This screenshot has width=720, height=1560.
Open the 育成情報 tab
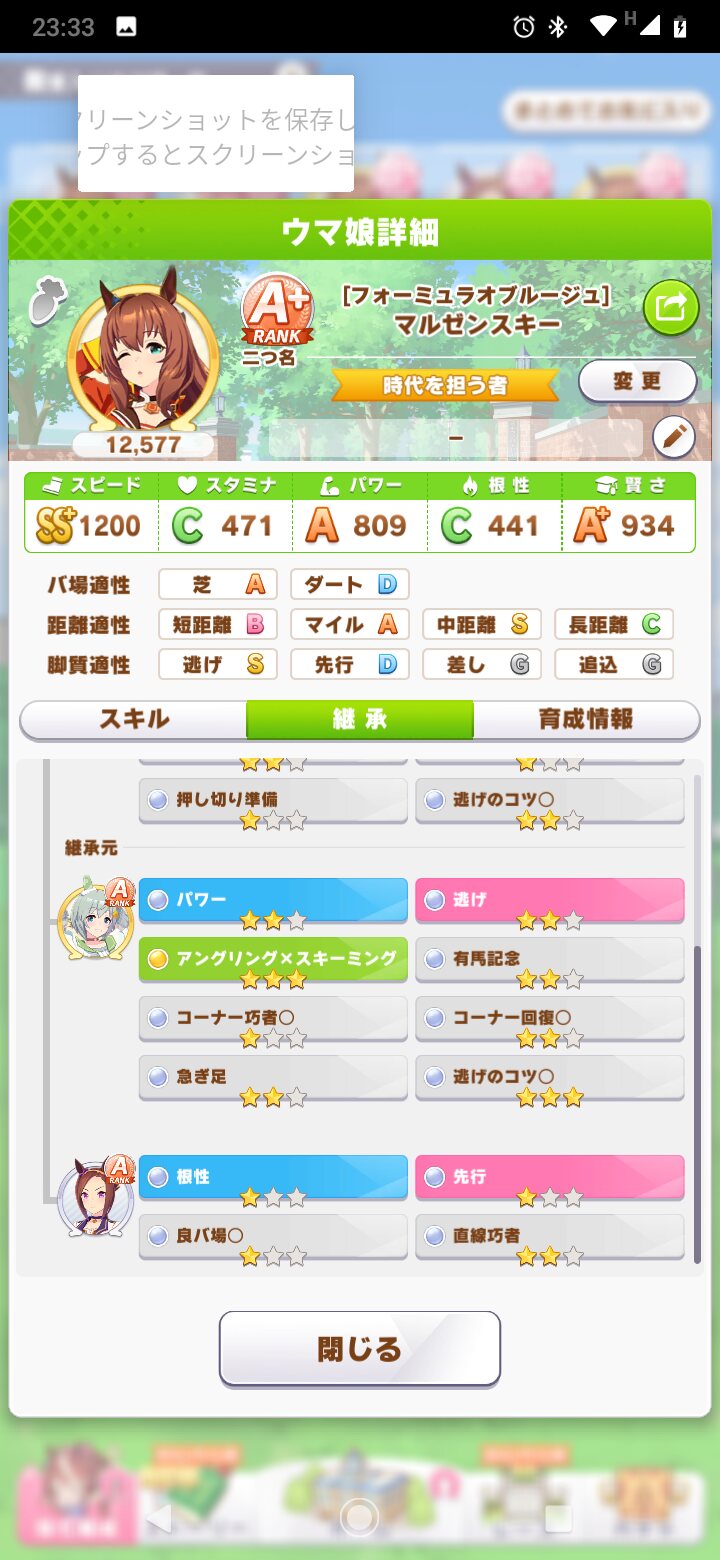click(x=586, y=719)
